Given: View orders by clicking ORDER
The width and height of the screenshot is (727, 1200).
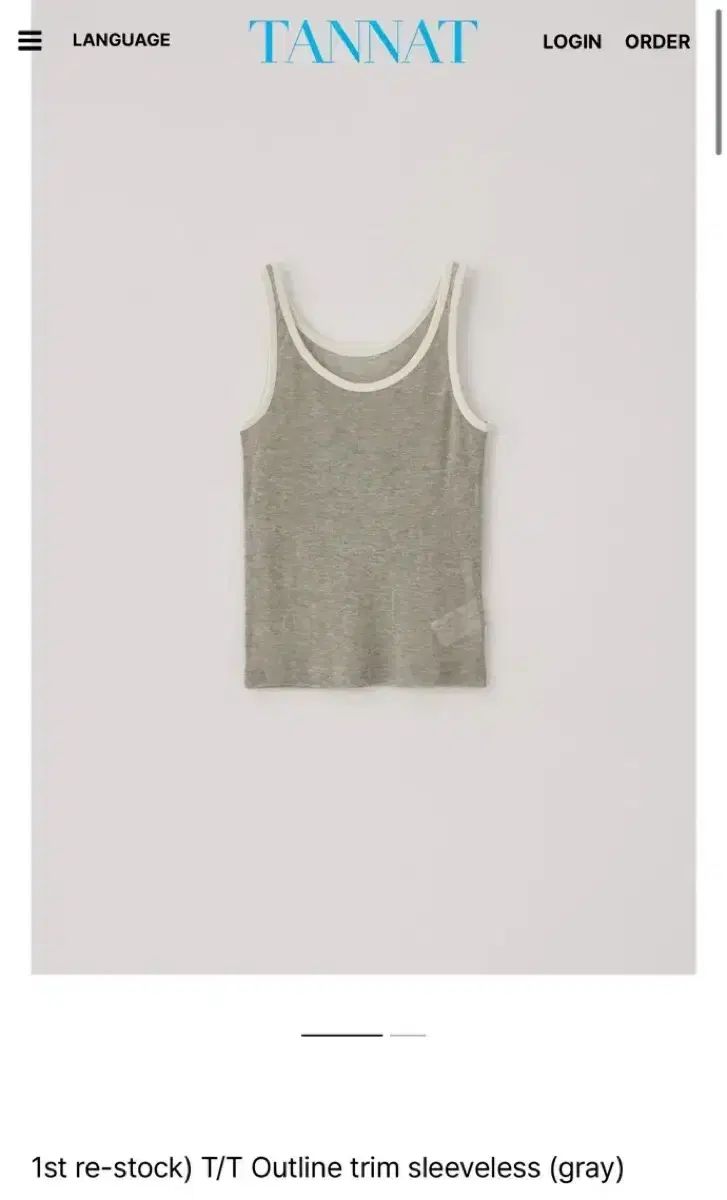Looking at the screenshot, I should (x=657, y=42).
